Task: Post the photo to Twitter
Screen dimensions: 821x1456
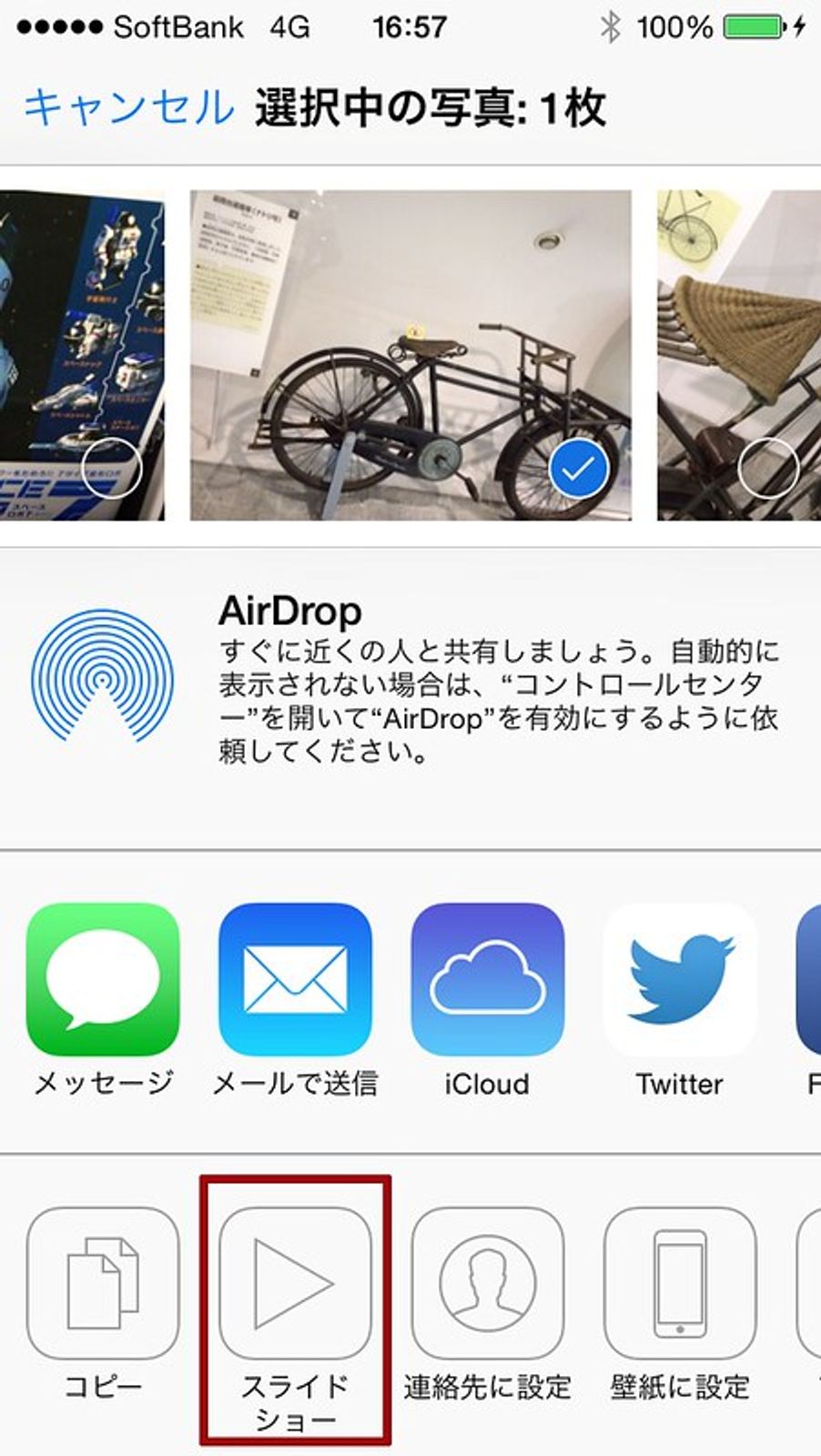Action: point(680,979)
